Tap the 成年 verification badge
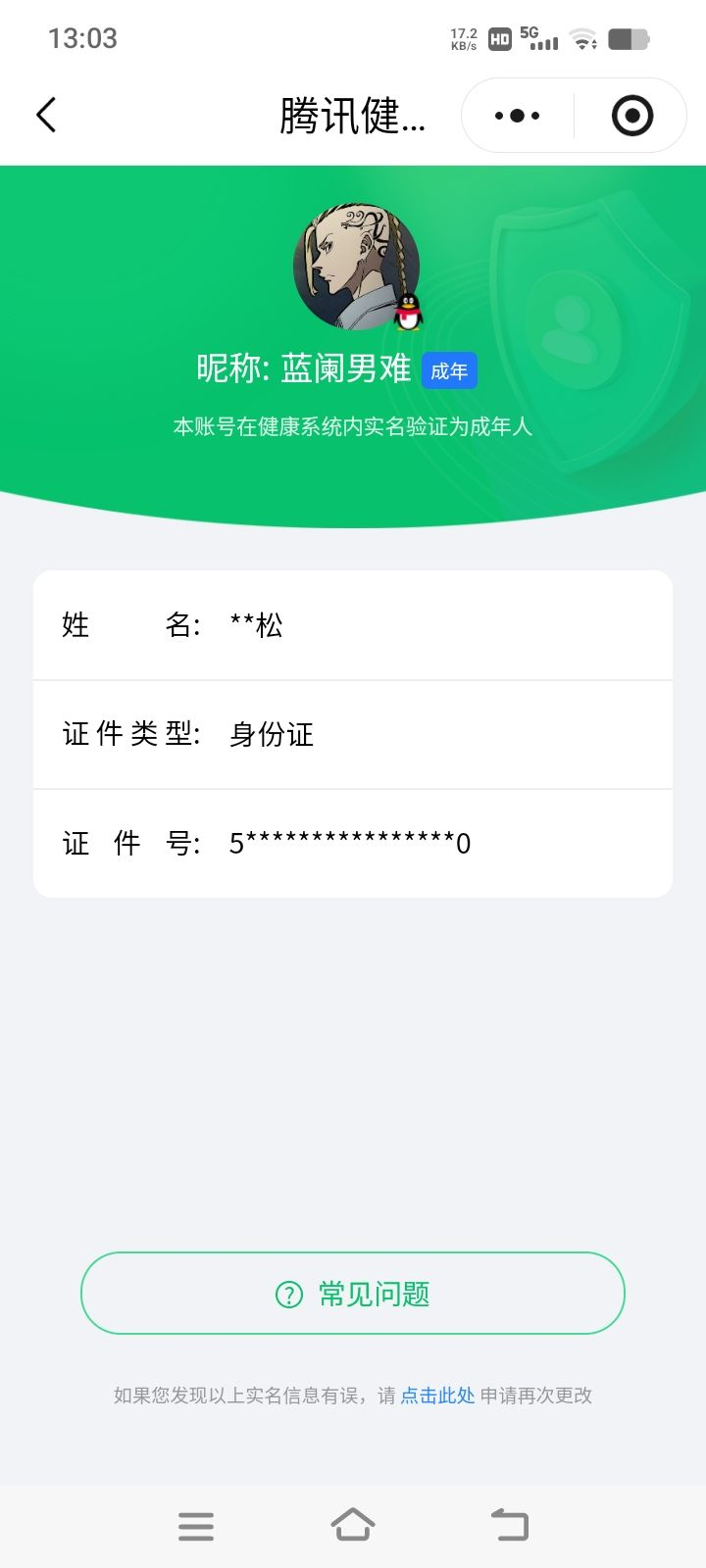Viewport: 706px width, 1568px height. 449,370
